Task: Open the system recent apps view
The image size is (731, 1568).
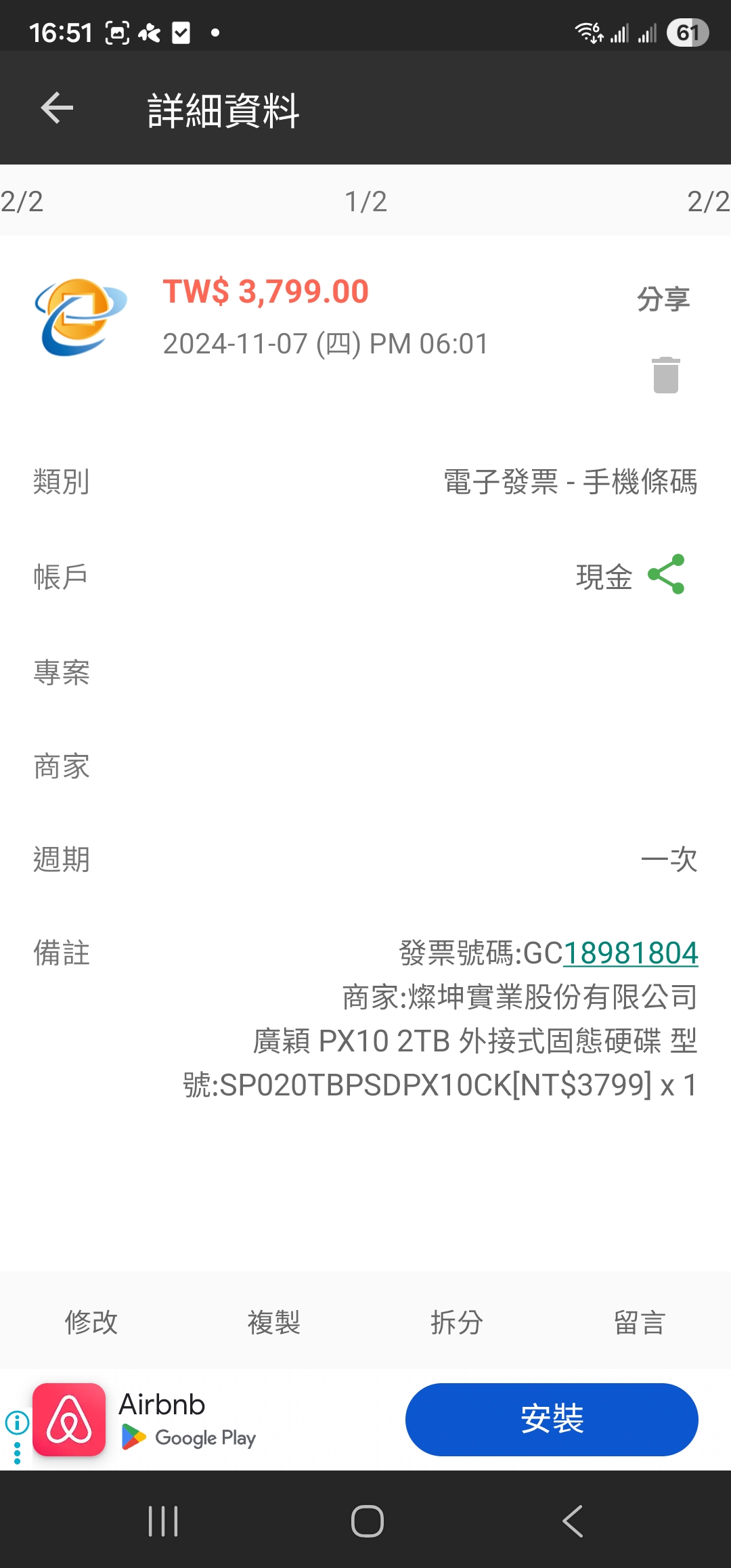Action: 163,1521
